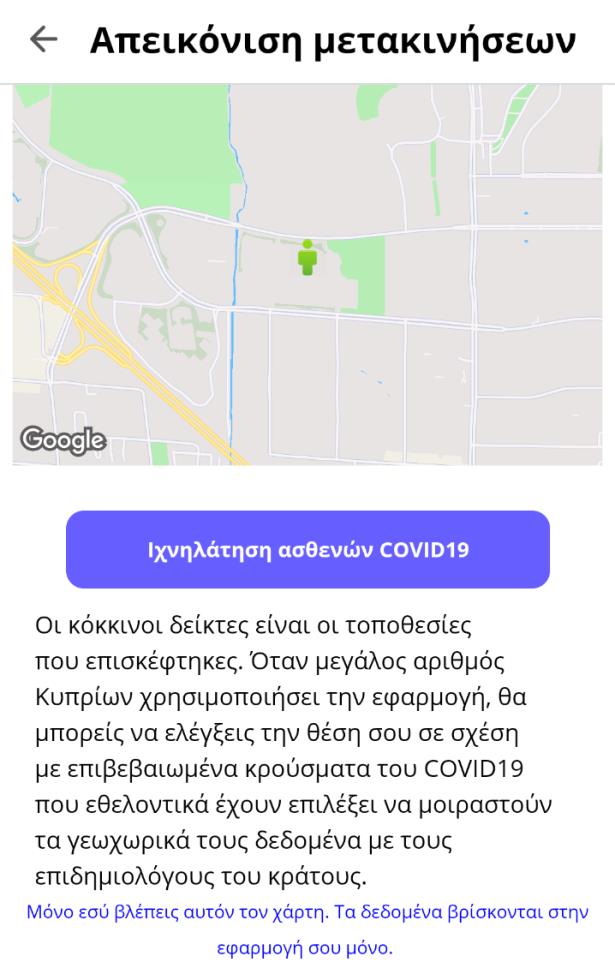Viewport: 615px width, 980px height.
Task: Tap the green person marker on map
Action: click(307, 258)
